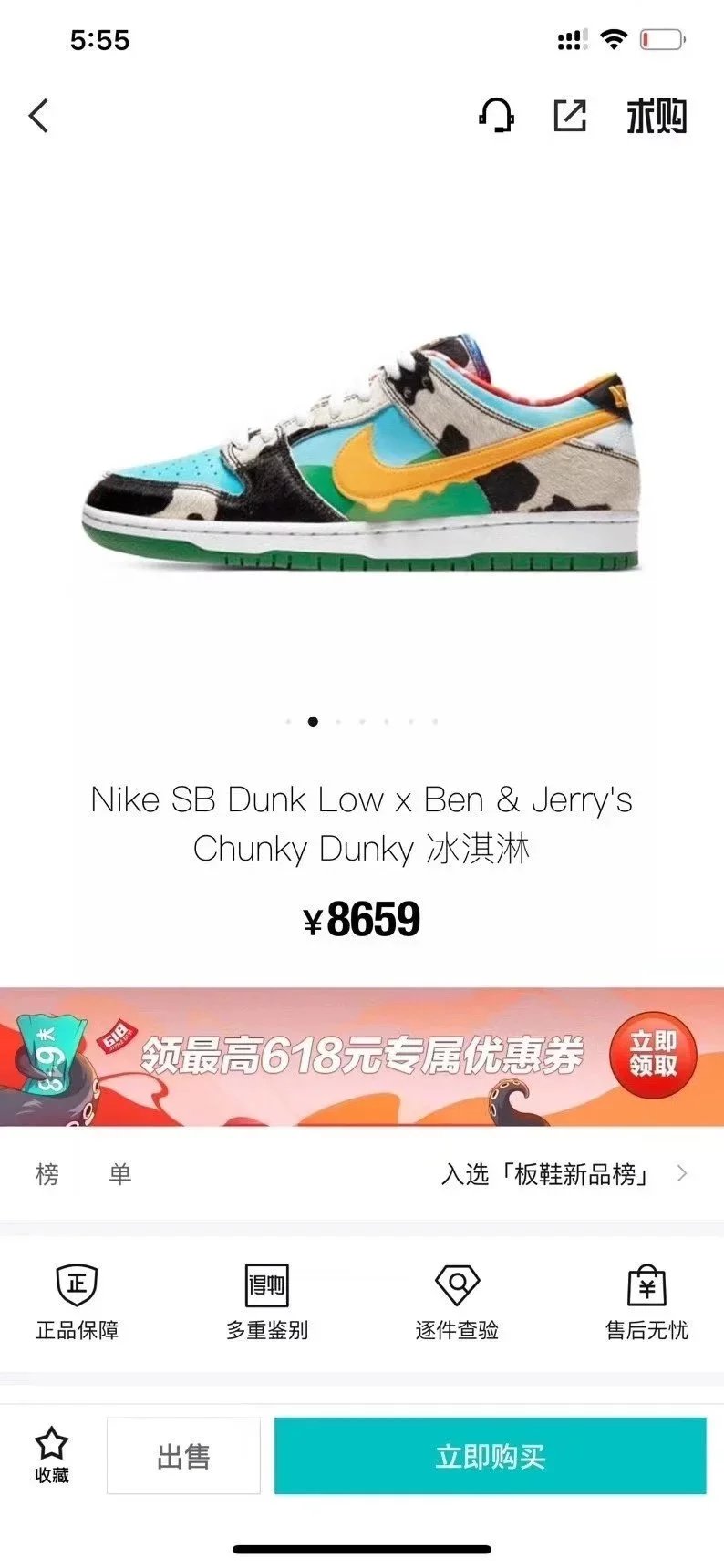Share this product page

coord(570,116)
